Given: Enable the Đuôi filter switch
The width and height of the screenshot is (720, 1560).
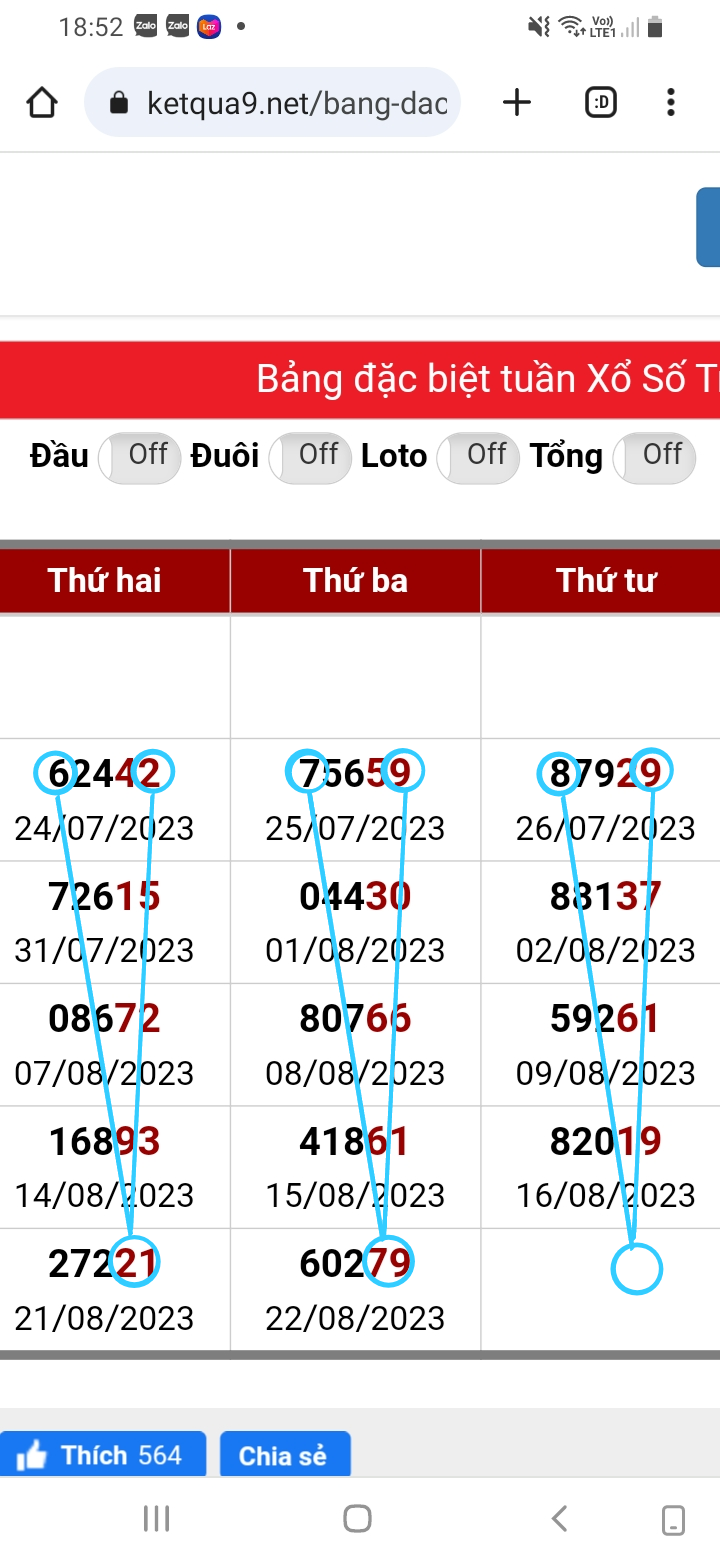Looking at the screenshot, I should [309, 457].
